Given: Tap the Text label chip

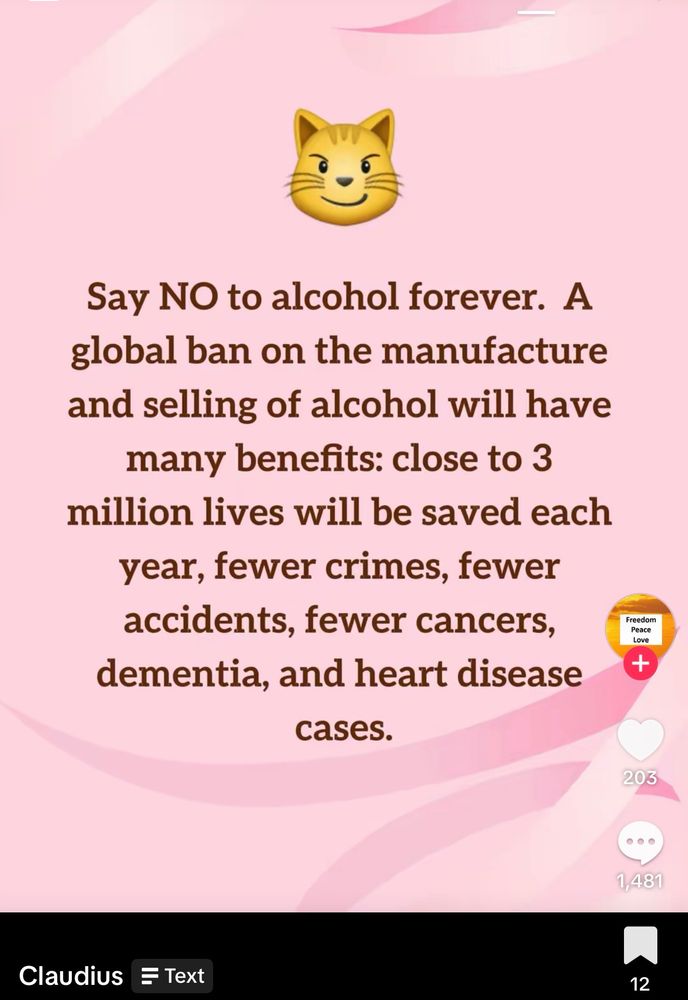Looking at the screenshot, I should 172,976.
